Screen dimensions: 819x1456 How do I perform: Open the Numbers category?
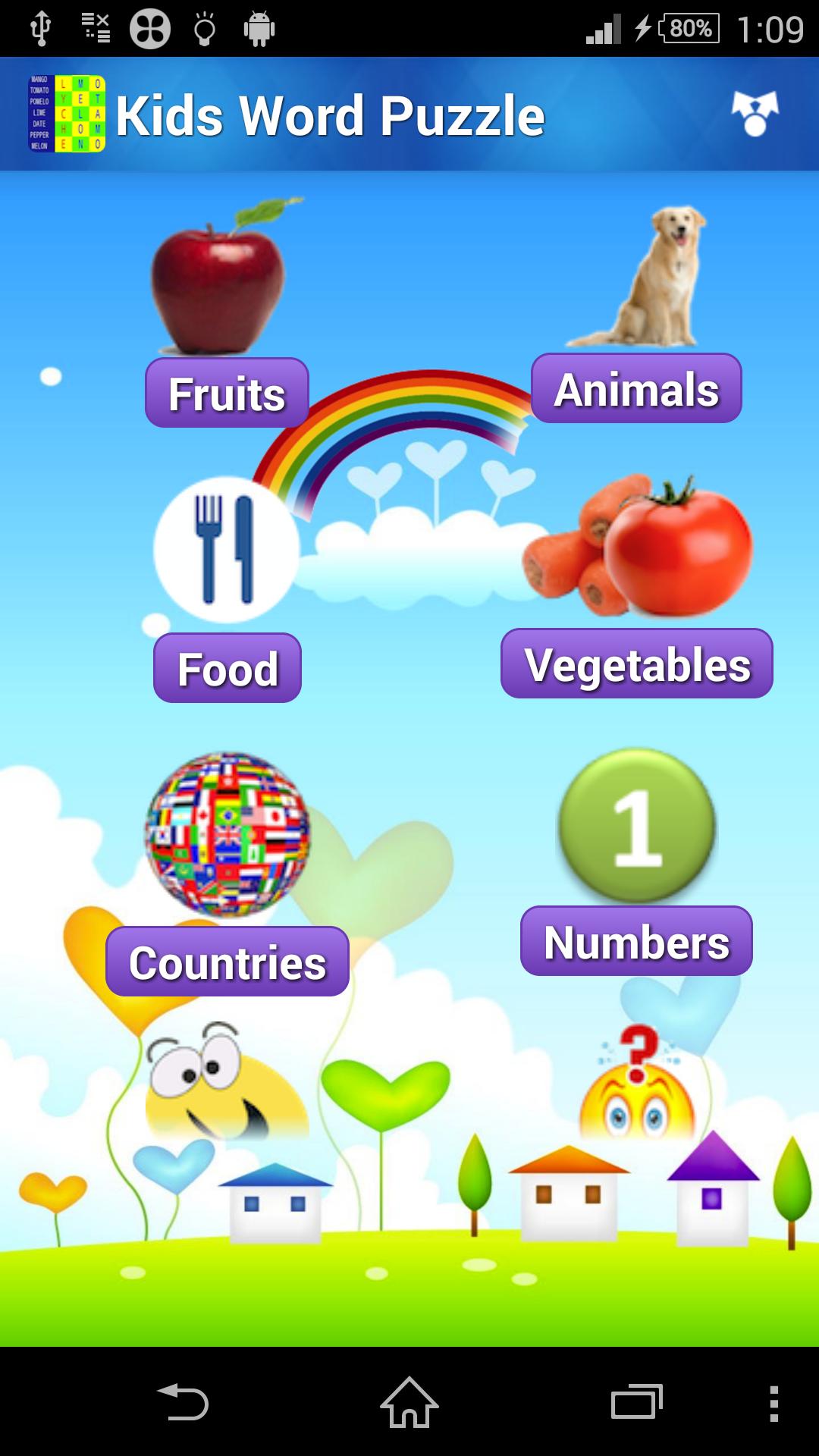click(635, 943)
